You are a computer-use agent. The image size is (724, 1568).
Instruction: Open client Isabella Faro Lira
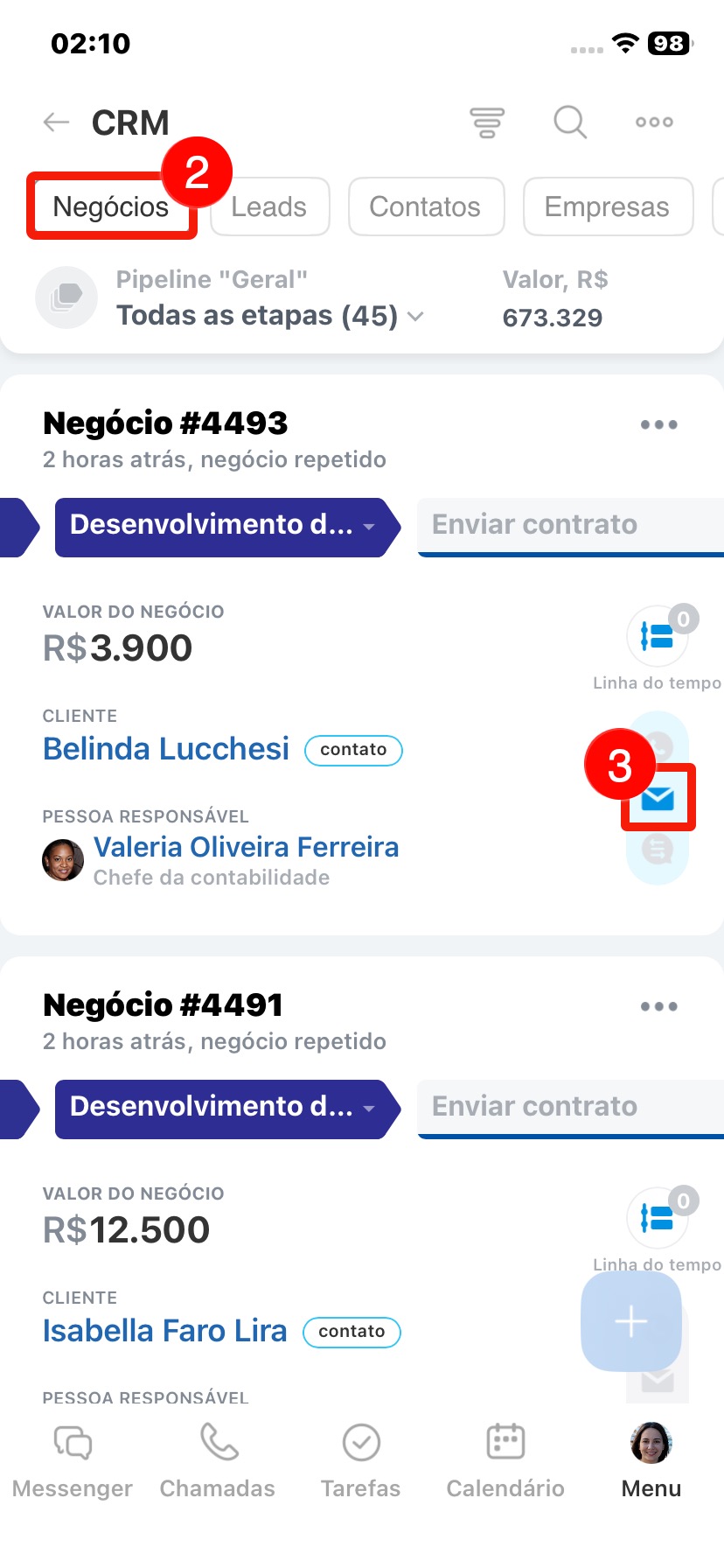click(x=164, y=1331)
